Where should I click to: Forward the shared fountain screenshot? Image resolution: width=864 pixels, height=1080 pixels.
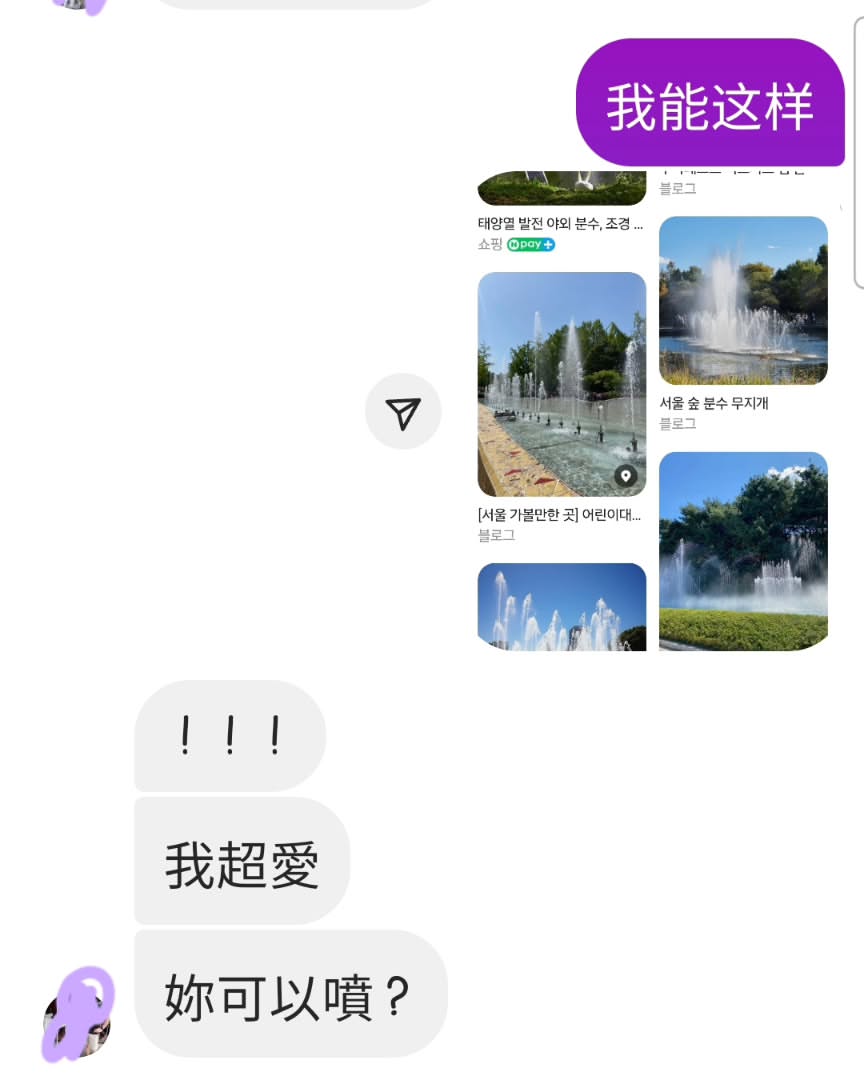click(403, 412)
